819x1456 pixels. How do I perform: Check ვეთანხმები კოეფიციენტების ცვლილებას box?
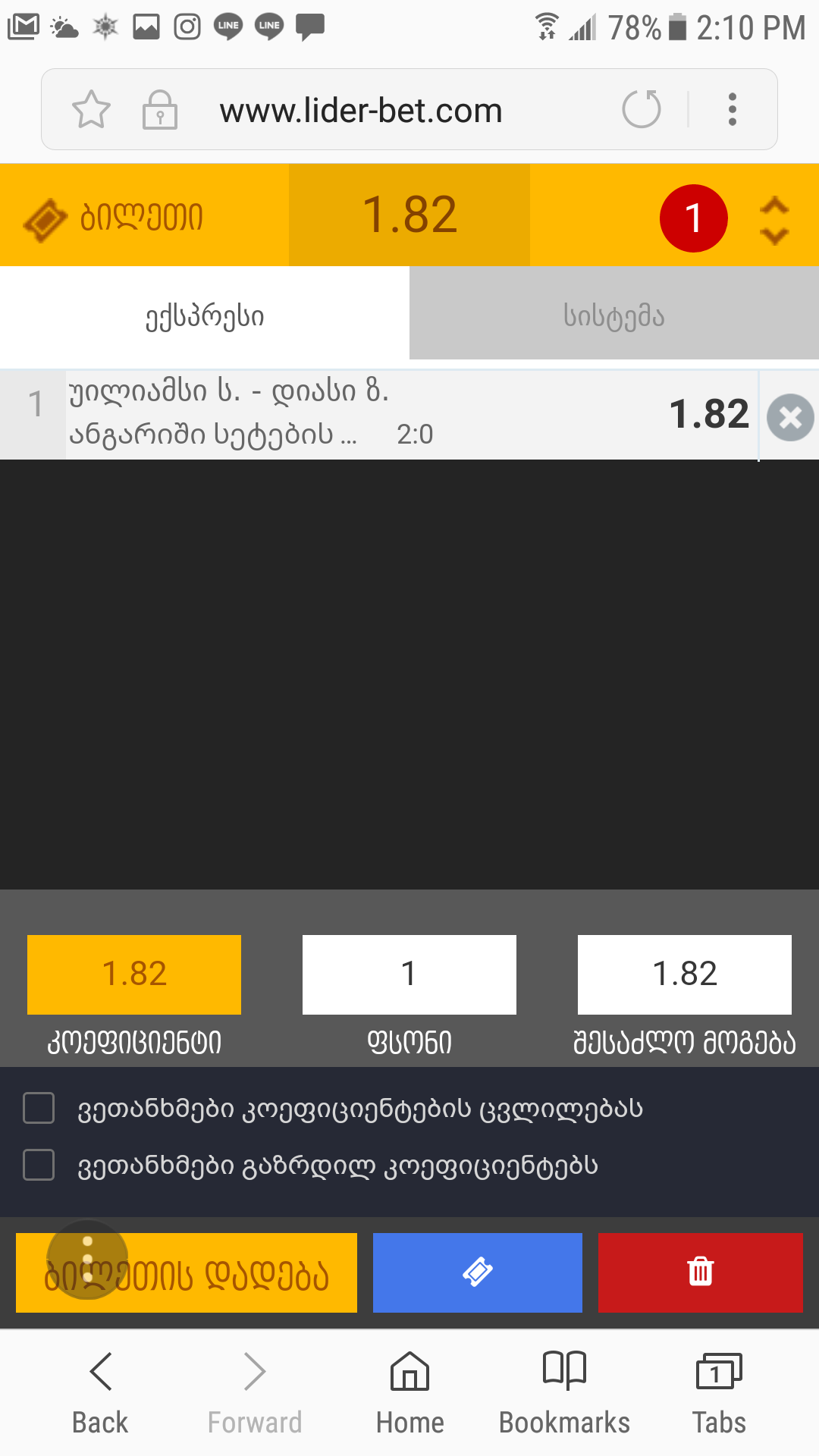pyautogui.click(x=39, y=1108)
